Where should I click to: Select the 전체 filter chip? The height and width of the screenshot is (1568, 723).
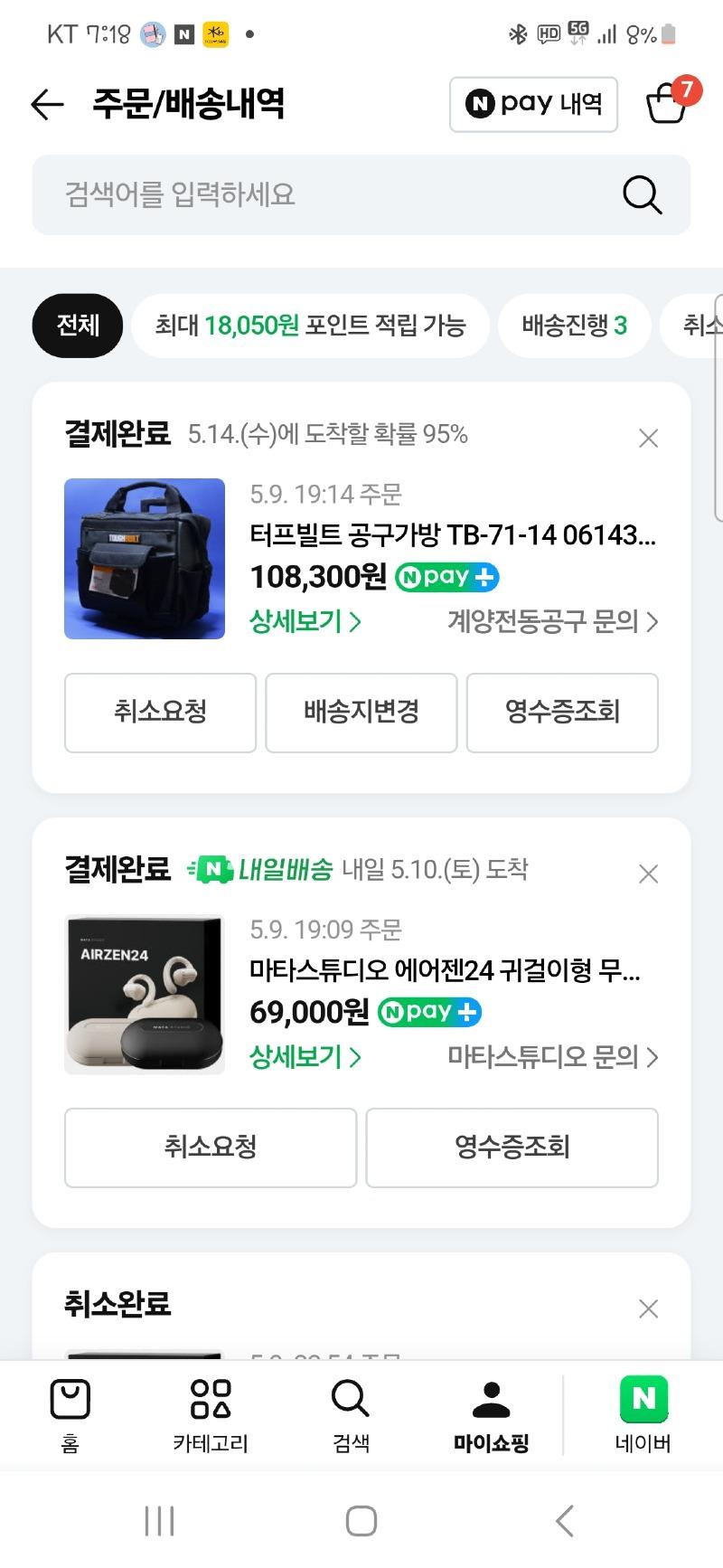(x=78, y=326)
